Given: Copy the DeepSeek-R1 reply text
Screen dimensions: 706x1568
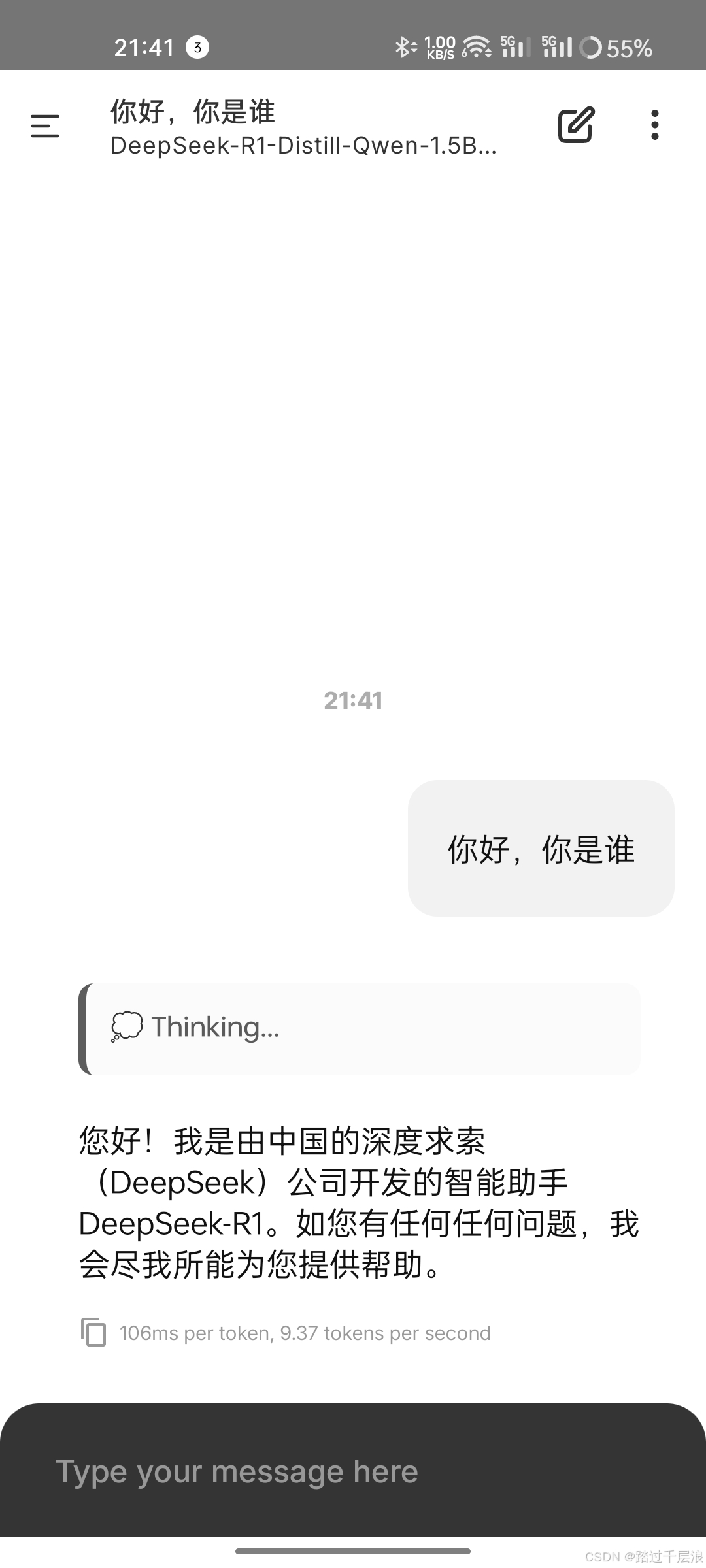Looking at the screenshot, I should (93, 1332).
